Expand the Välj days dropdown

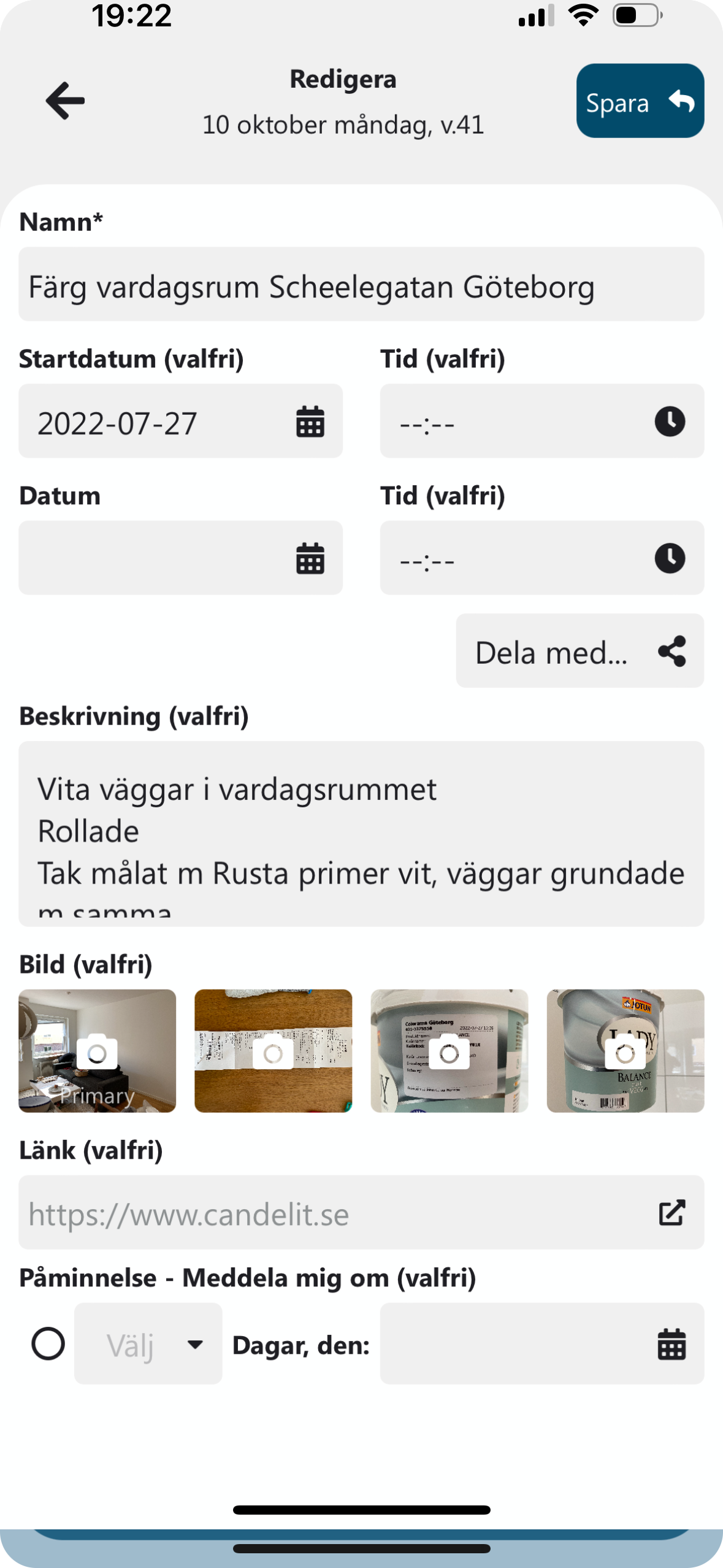tap(148, 1344)
